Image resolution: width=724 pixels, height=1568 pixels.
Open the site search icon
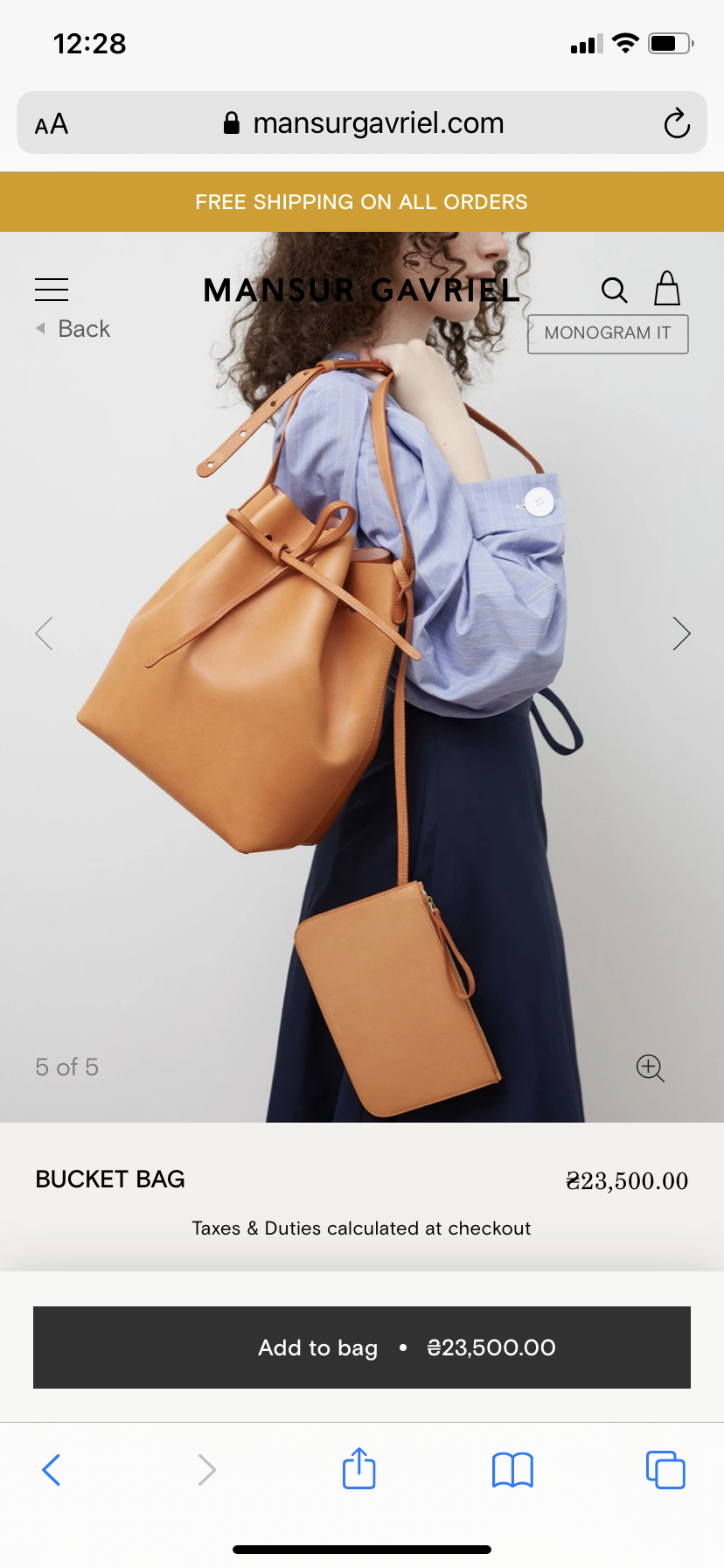(x=615, y=290)
